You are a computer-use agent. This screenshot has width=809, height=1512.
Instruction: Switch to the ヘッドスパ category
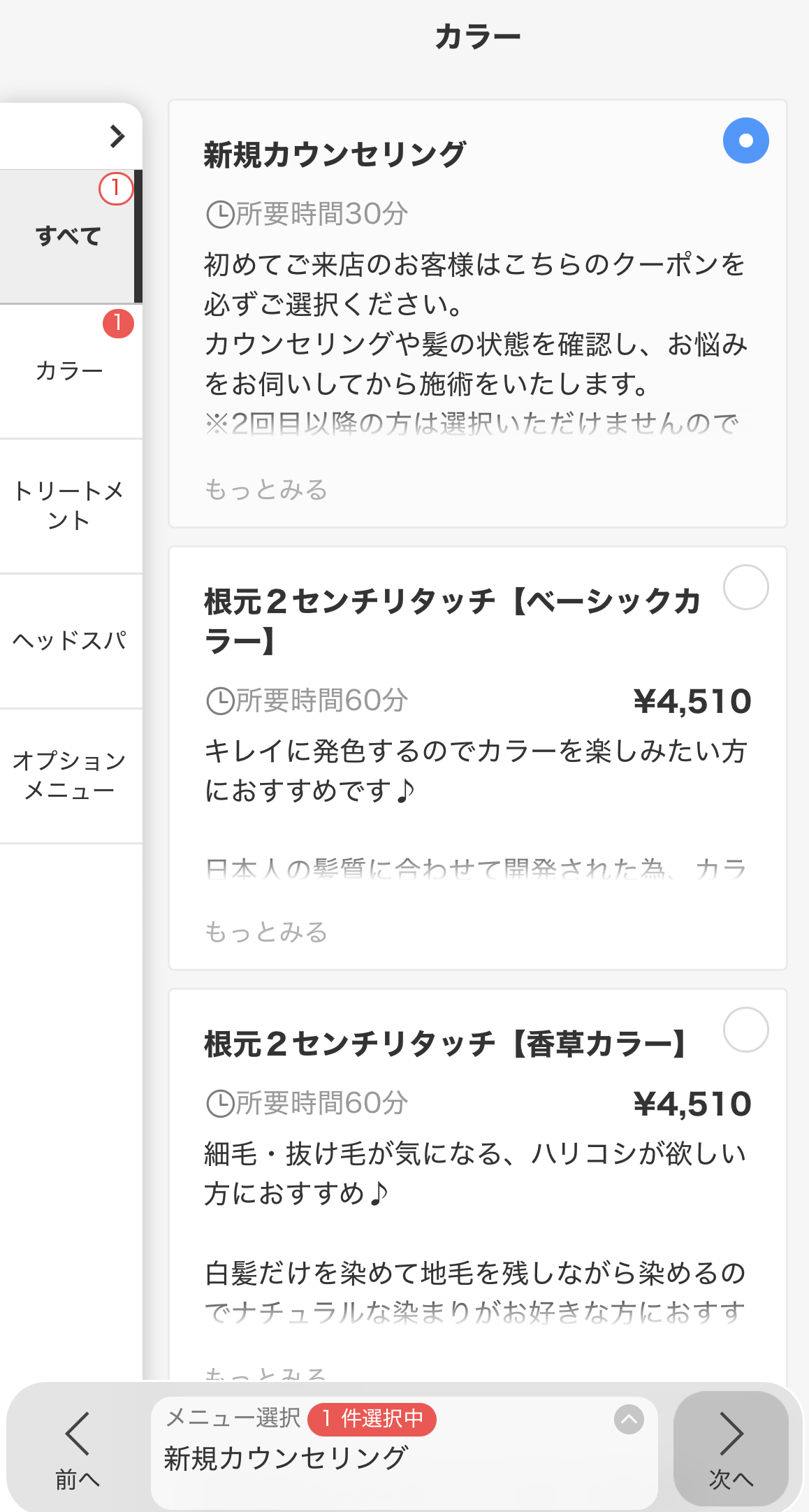[68, 641]
